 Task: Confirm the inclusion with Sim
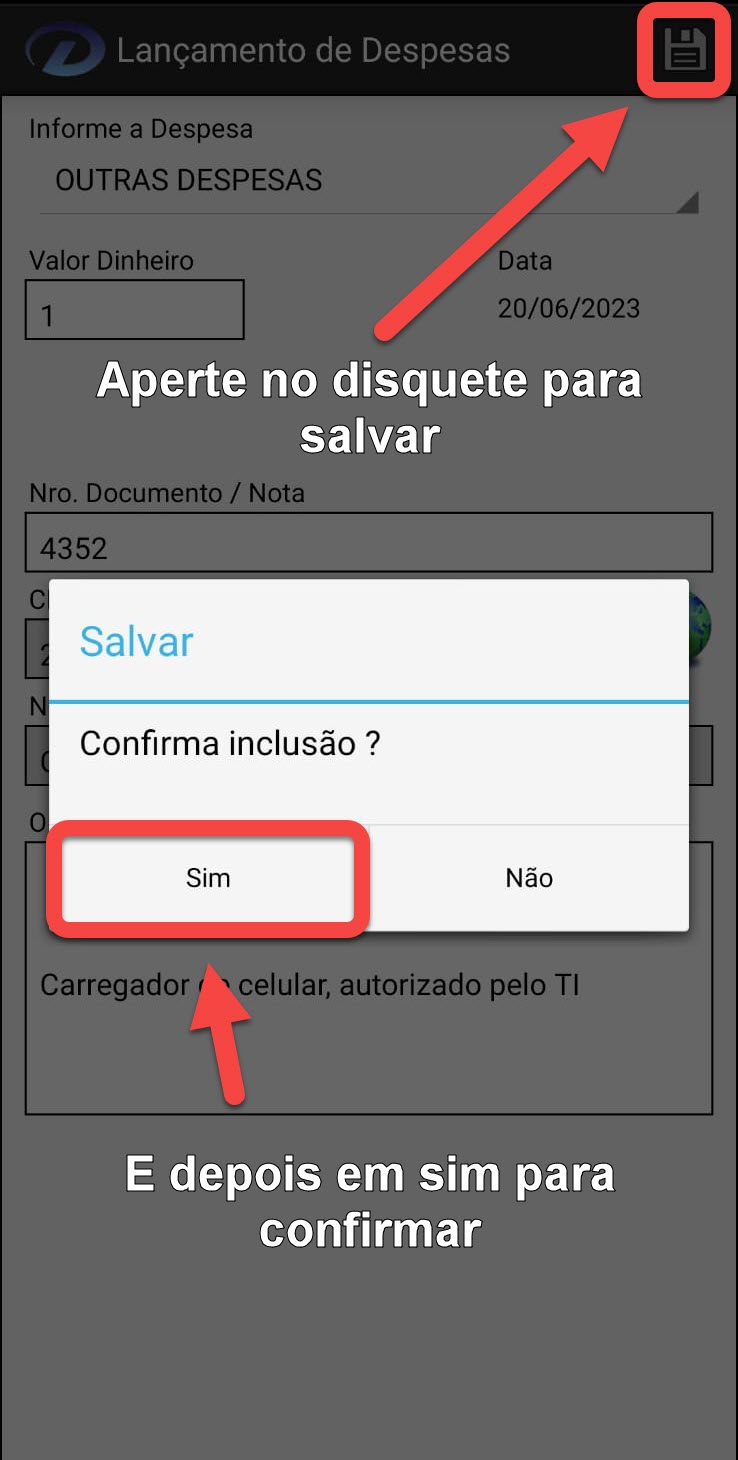pos(208,878)
